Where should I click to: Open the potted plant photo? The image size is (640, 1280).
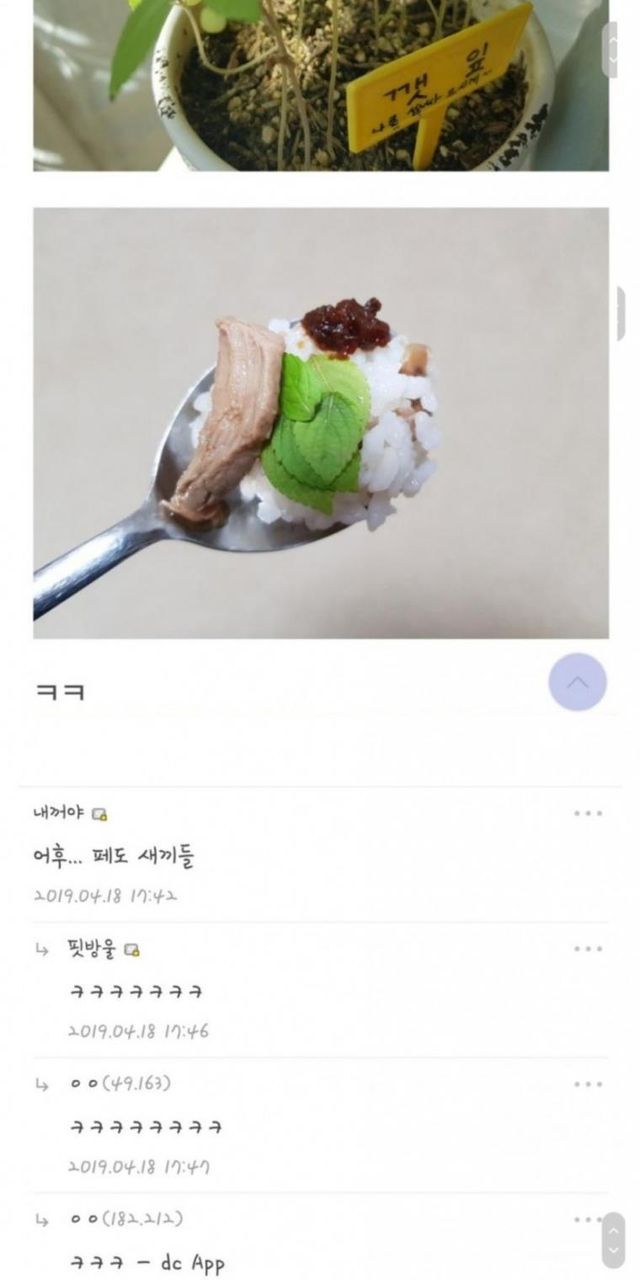(x=320, y=85)
